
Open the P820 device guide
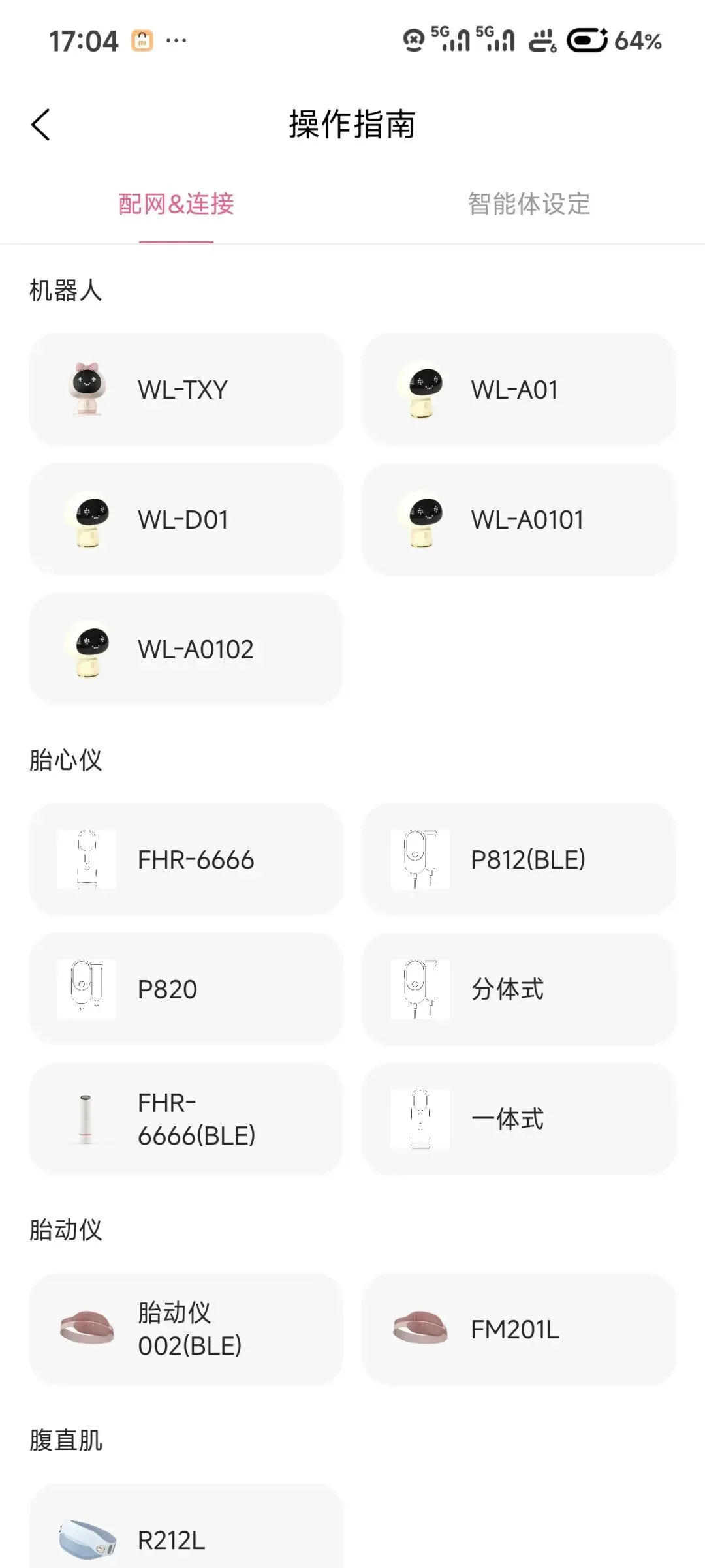point(186,989)
